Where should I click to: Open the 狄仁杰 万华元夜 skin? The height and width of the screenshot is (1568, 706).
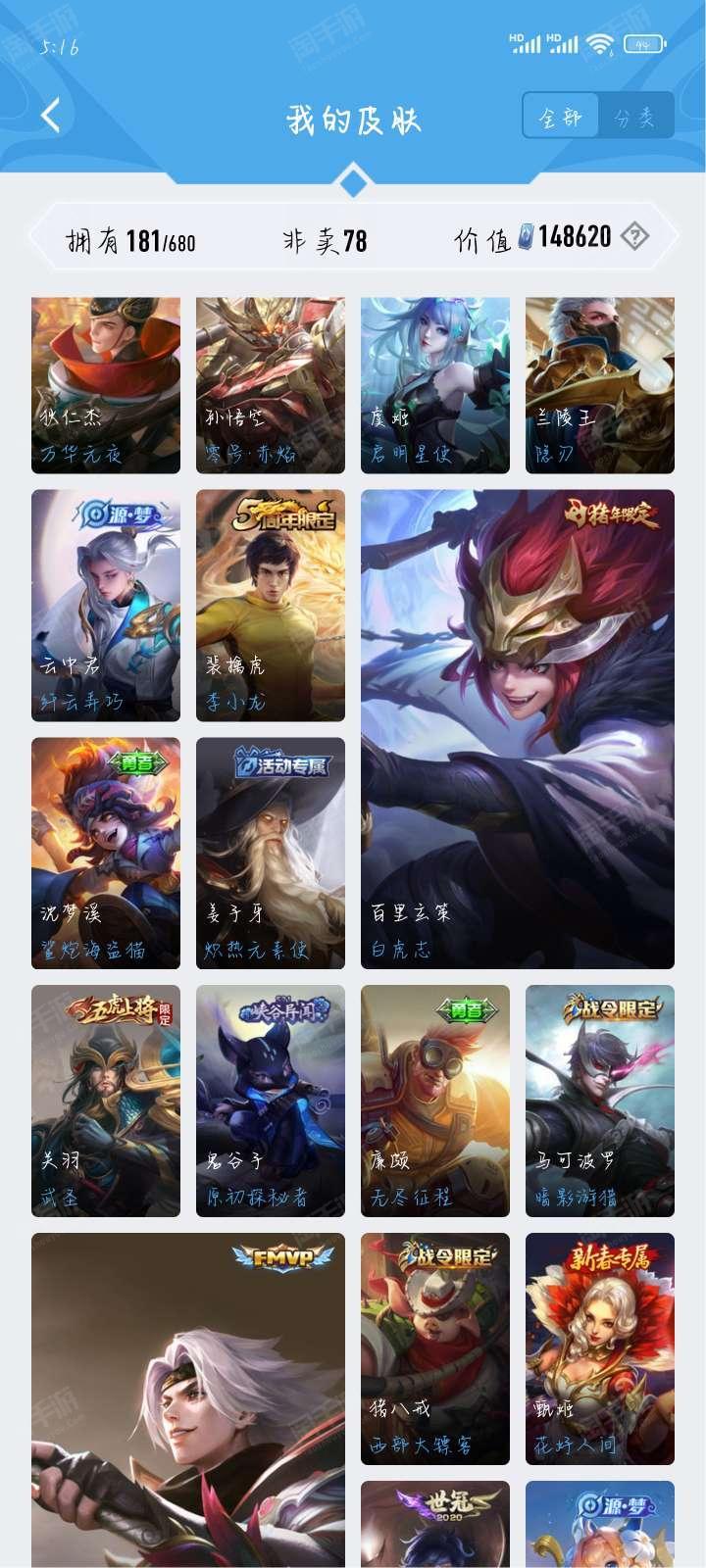(x=106, y=385)
